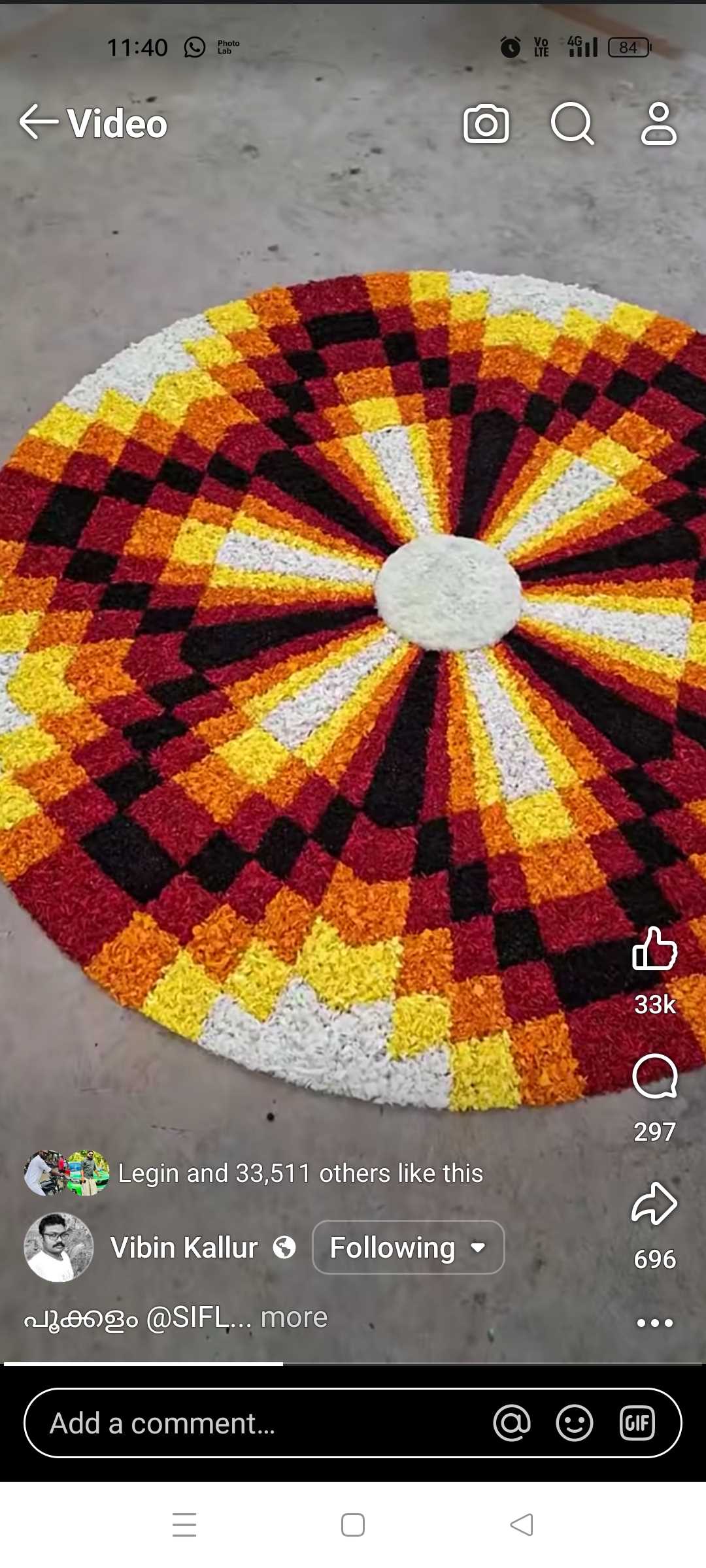
Task: Expand the Following dropdown
Action: [408, 1248]
